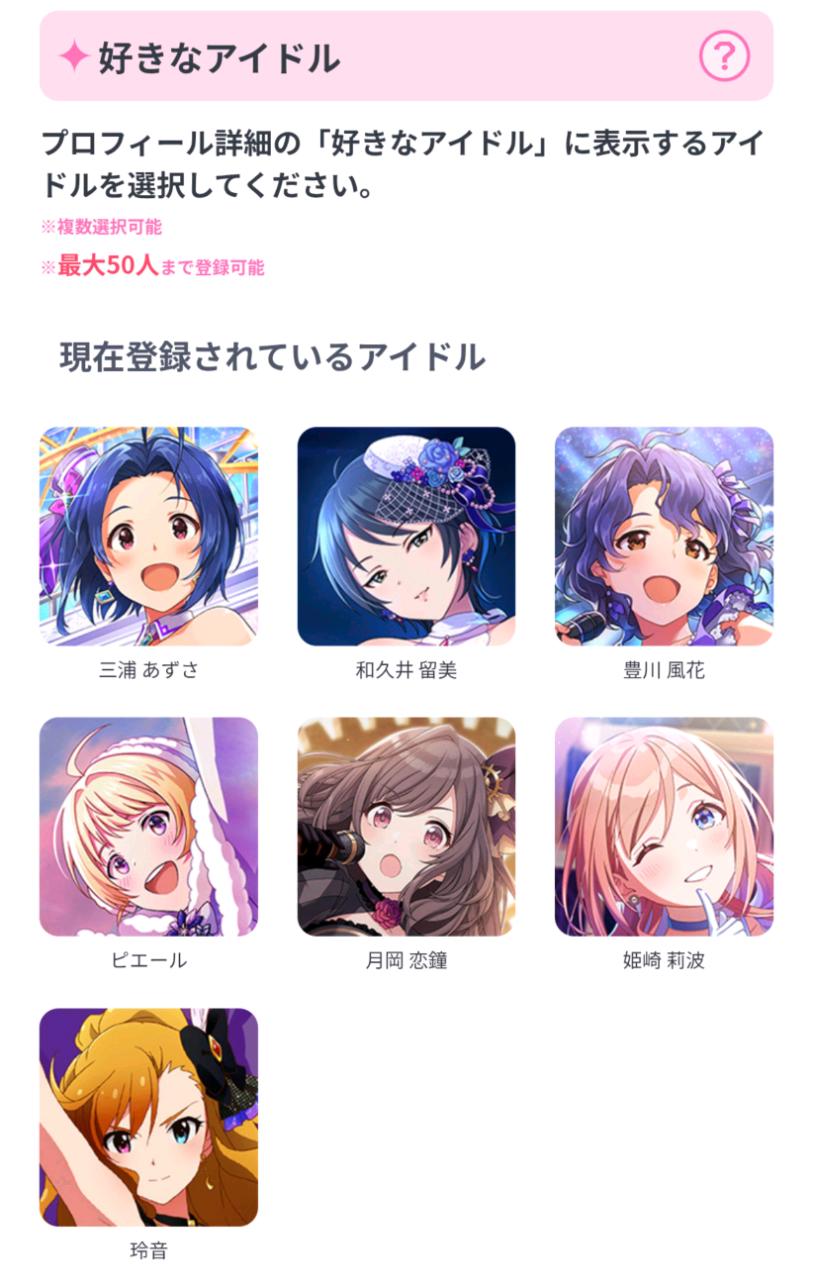This screenshot has width=813, height=1288.
Task: Select the ピエール idol portrait
Action: click(149, 826)
